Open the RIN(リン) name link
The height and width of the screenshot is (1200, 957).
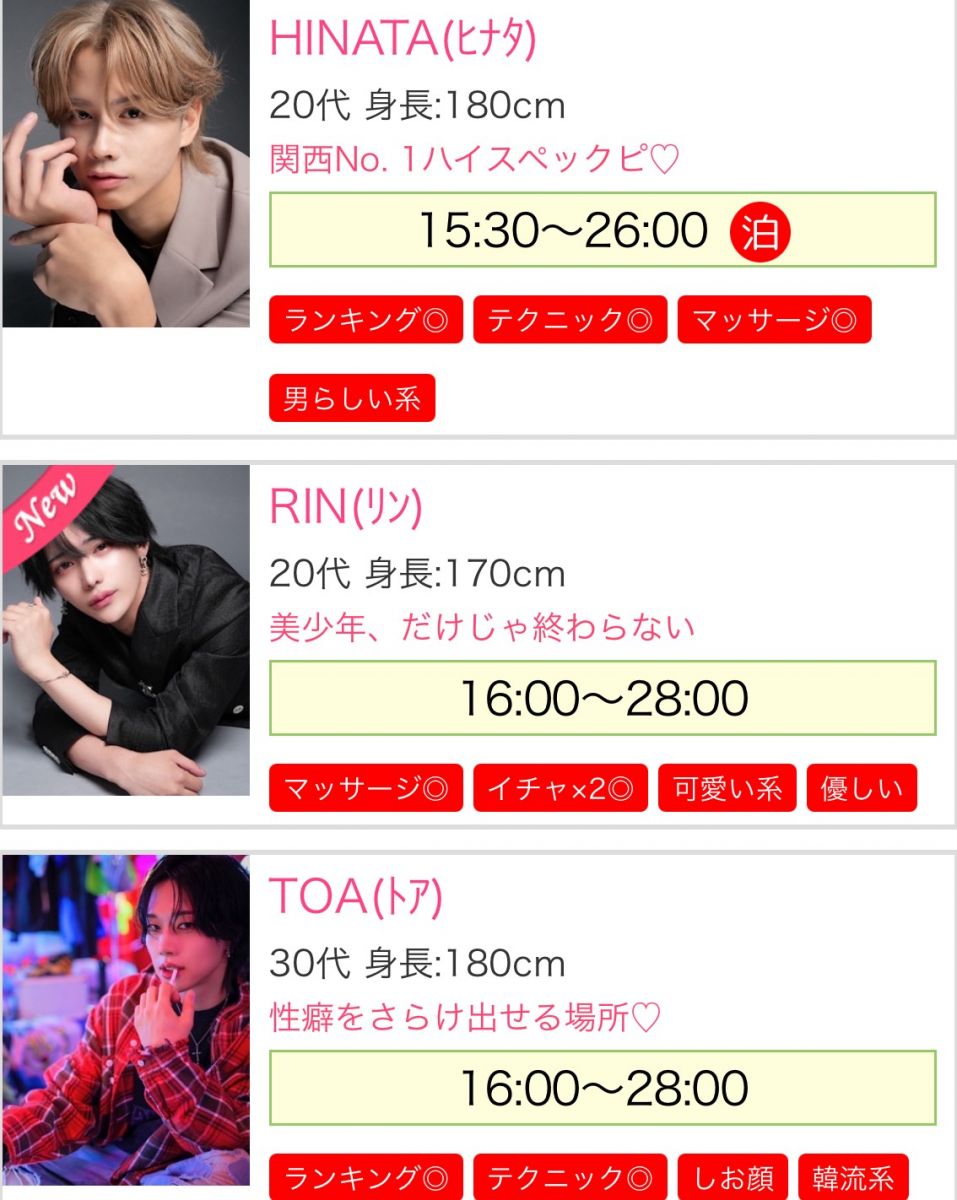pos(346,508)
